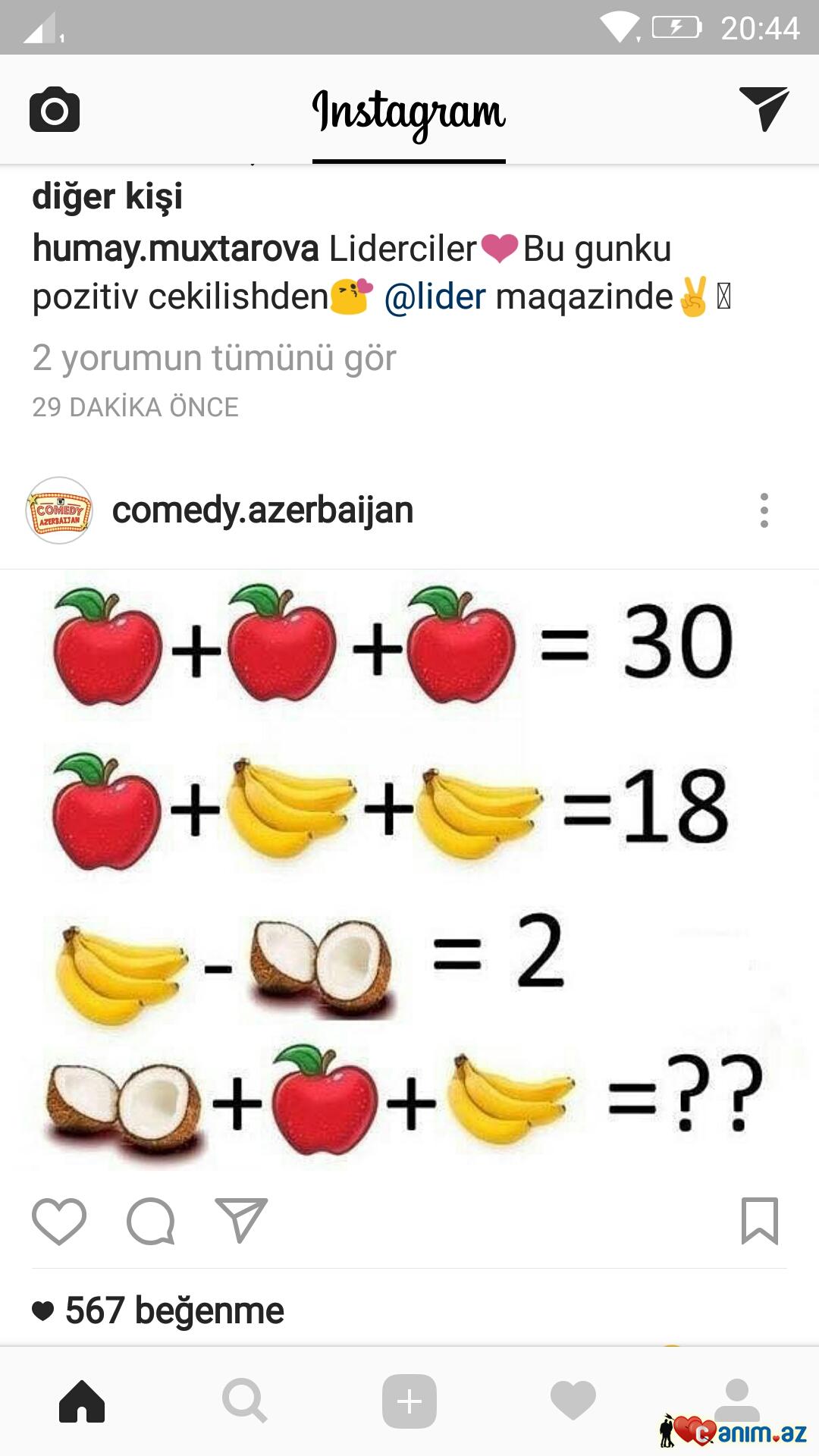The image size is (819, 1456).
Task: Open the camera from the top bar
Action: 55,110
